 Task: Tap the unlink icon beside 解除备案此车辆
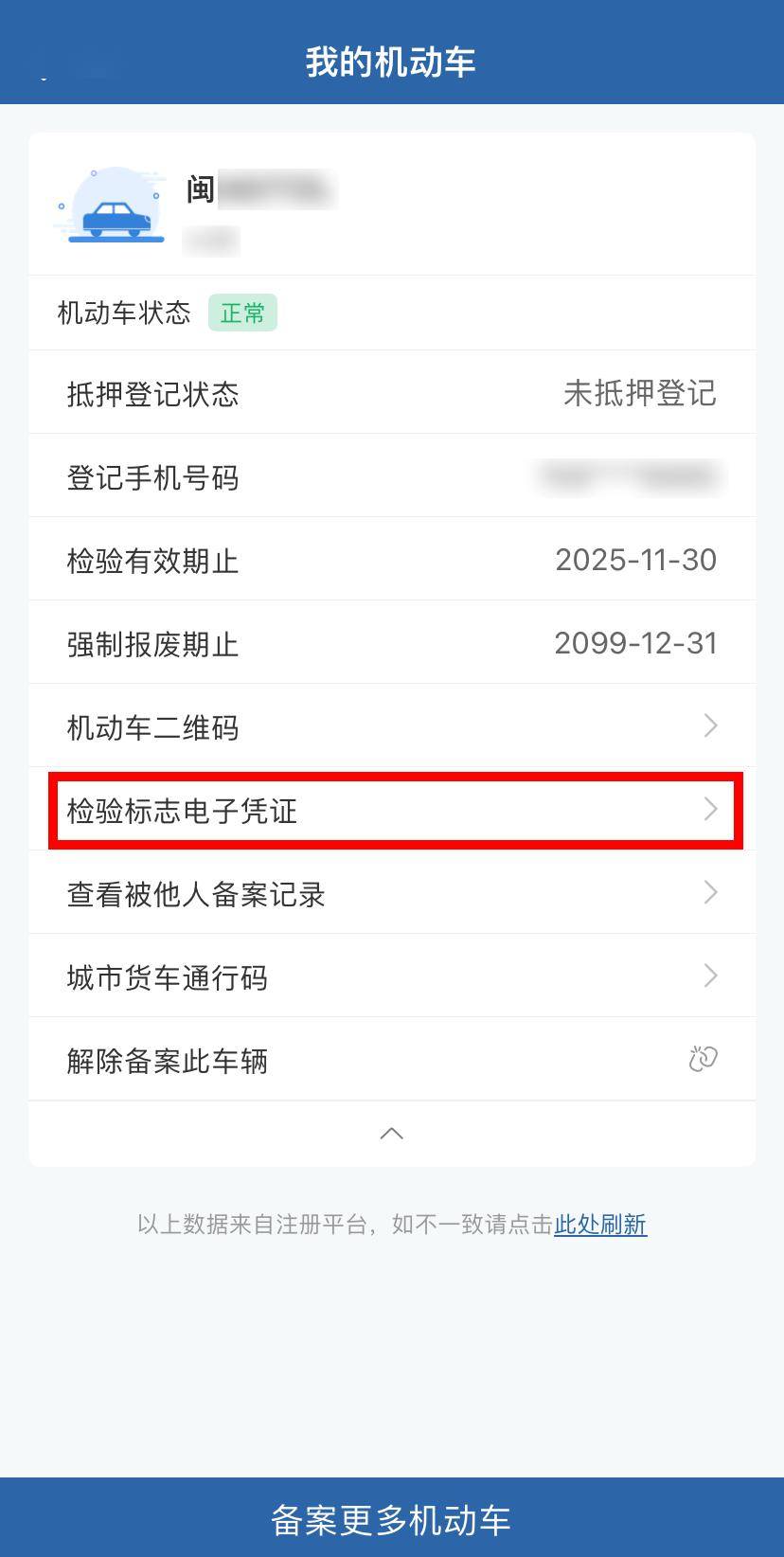pyautogui.click(x=703, y=1060)
